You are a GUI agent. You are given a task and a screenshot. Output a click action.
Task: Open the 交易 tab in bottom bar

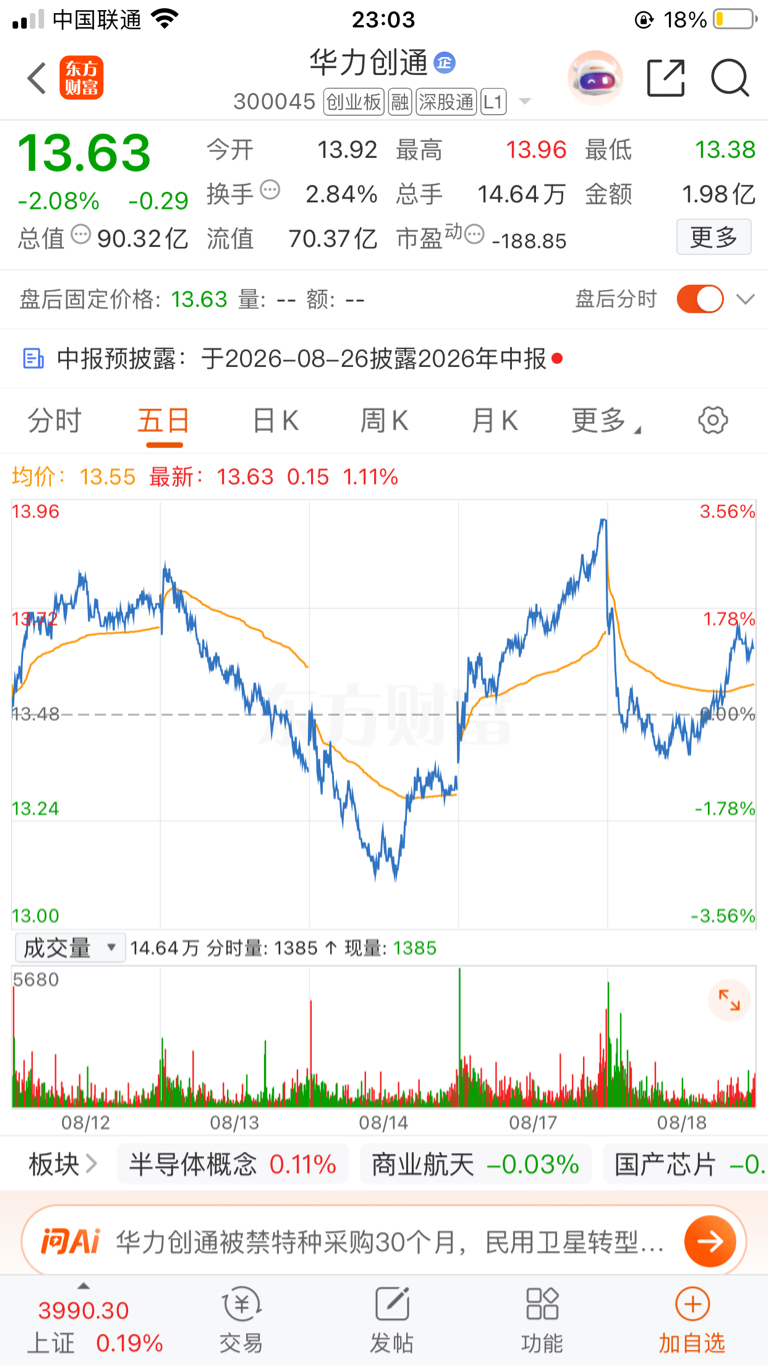point(241,1320)
